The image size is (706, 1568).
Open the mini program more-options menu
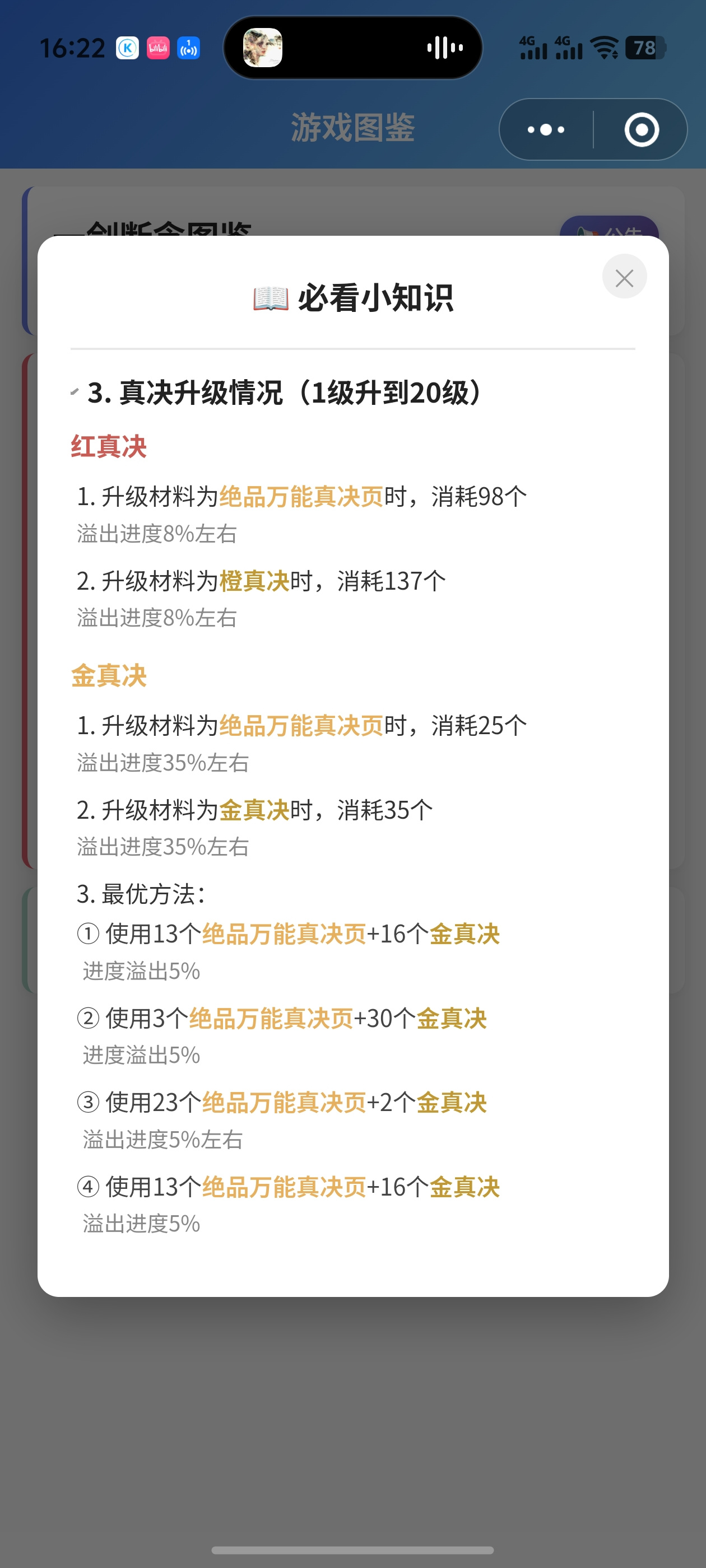pos(546,130)
